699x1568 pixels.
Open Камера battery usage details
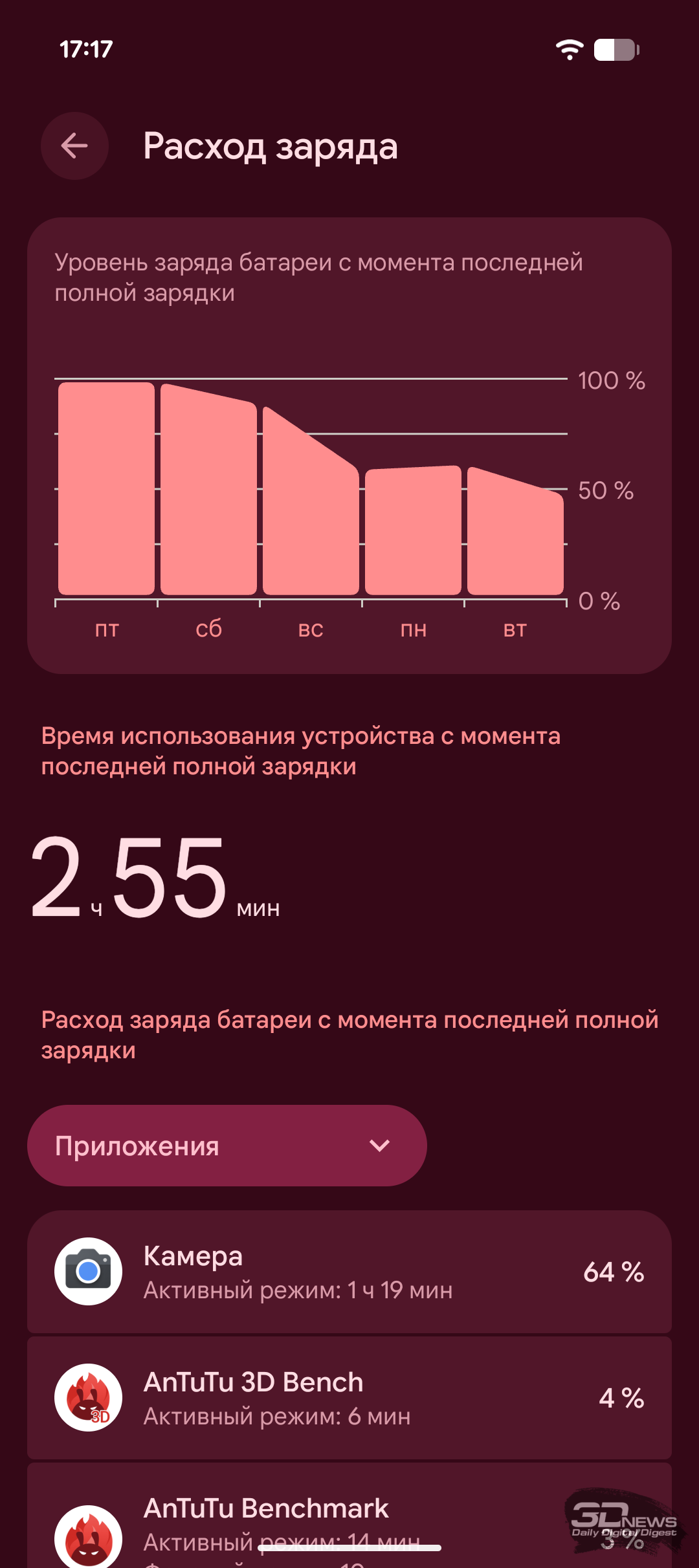pyautogui.click(x=349, y=1272)
